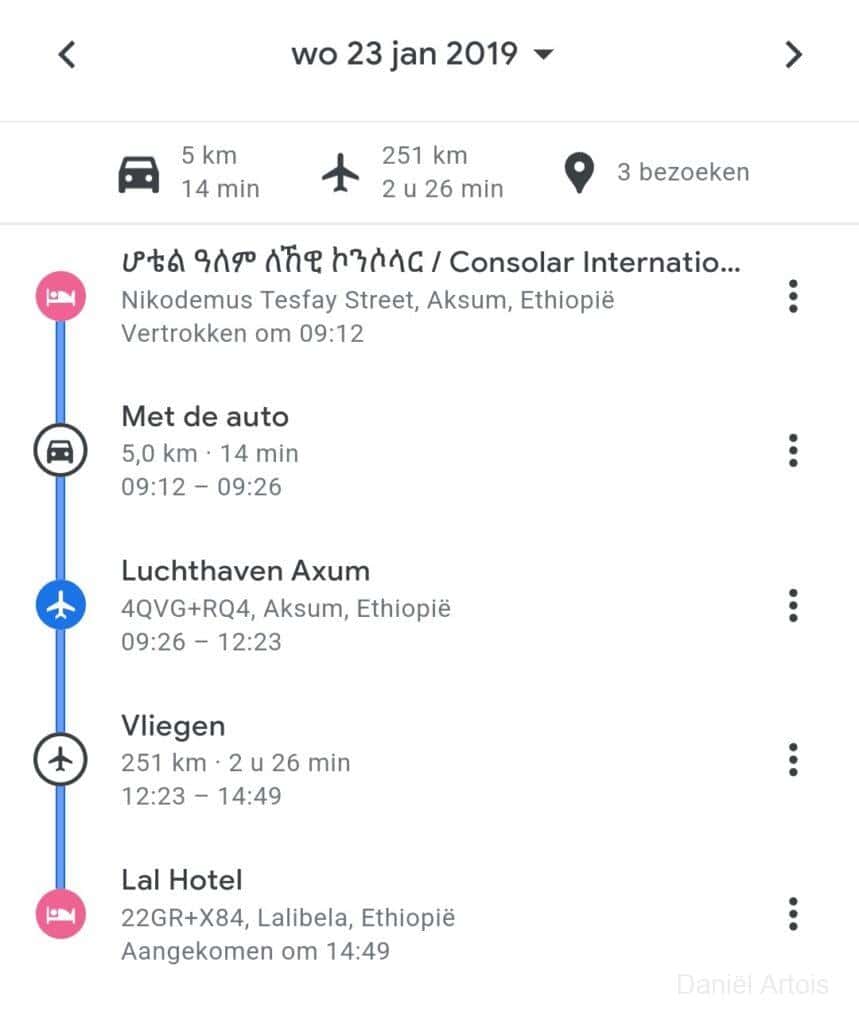This screenshot has height=1024, width=859.
Task: Open more options for Lal Hotel
Action: pos(793,914)
